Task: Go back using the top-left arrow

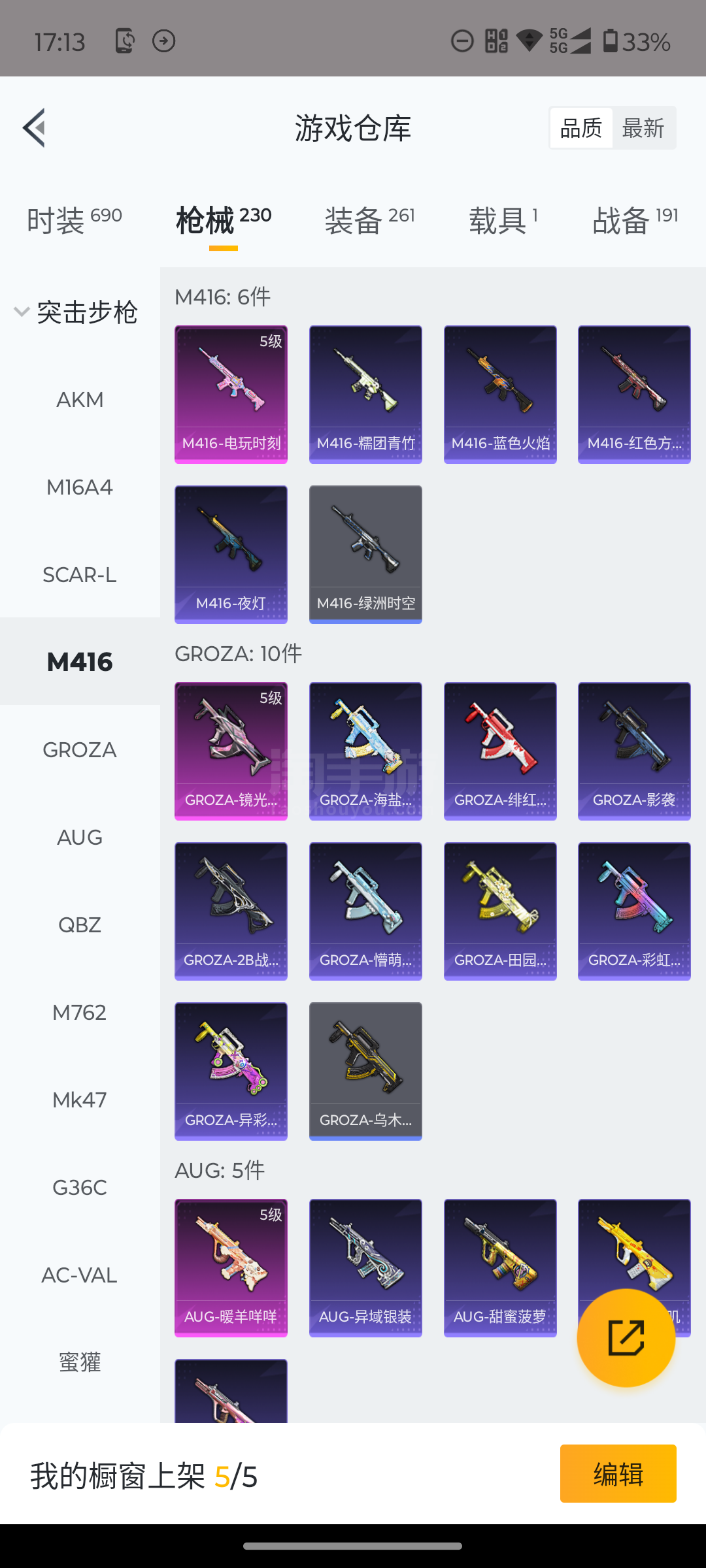Action: (34, 128)
